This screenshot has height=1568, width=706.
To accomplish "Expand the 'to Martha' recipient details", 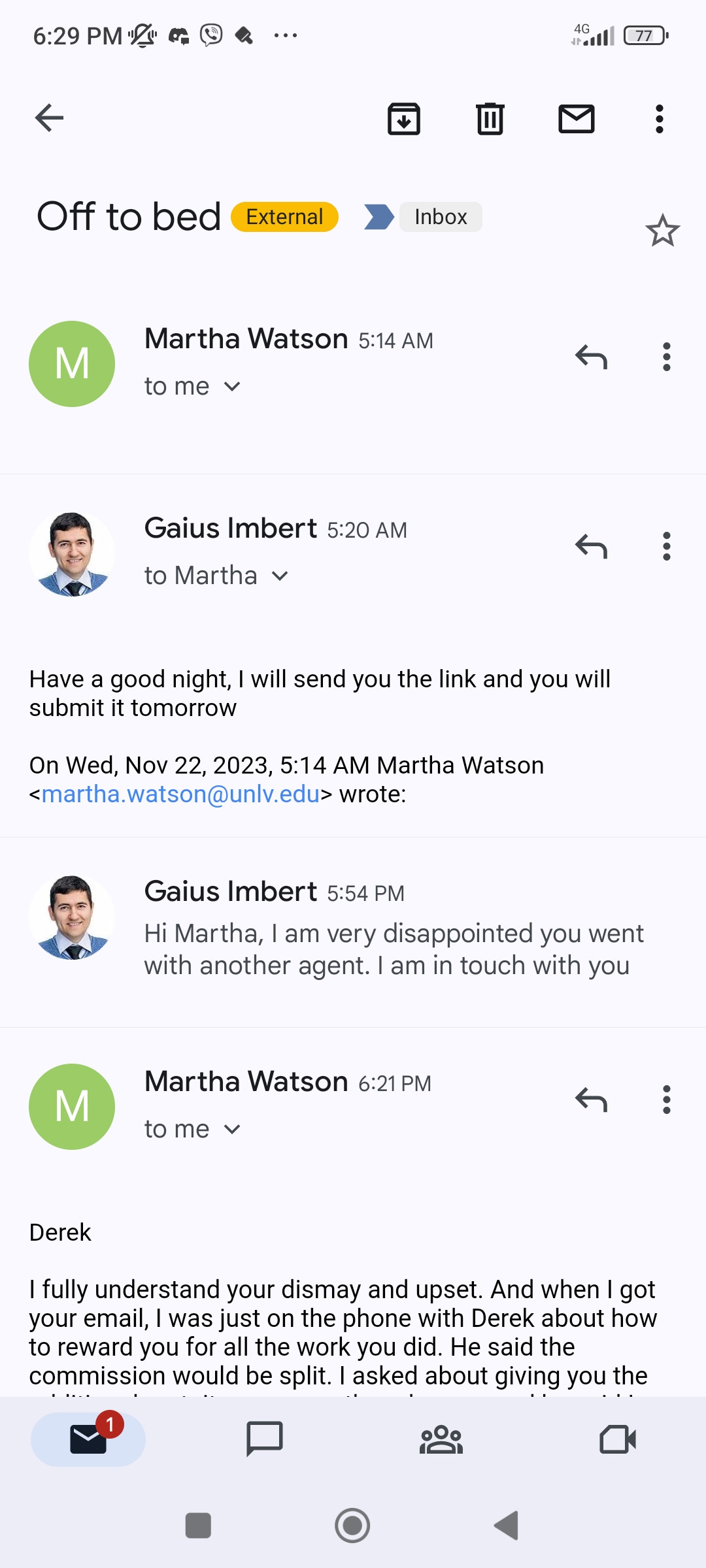I will point(216,576).
